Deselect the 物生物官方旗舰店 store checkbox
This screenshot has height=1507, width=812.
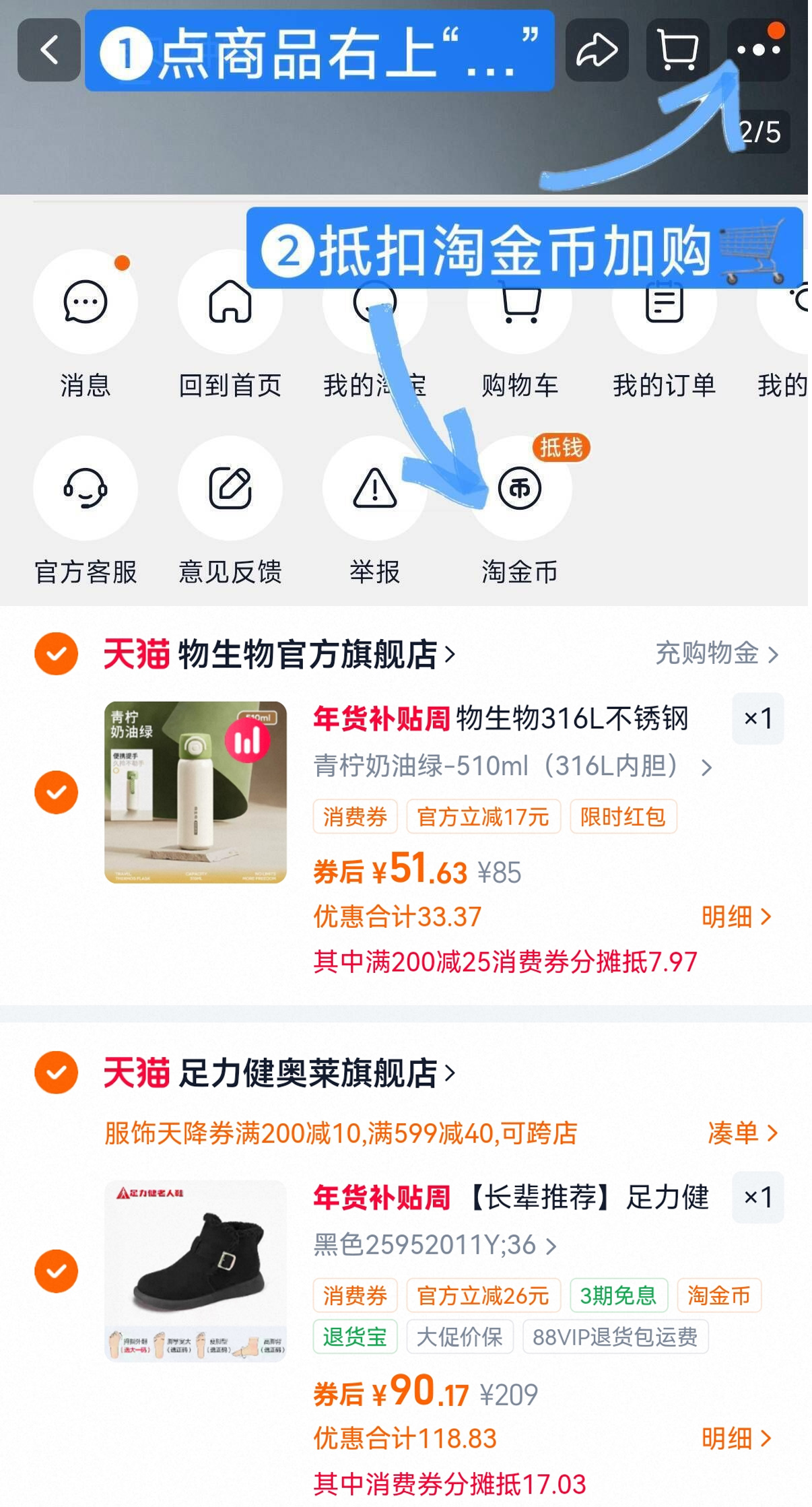(57, 652)
